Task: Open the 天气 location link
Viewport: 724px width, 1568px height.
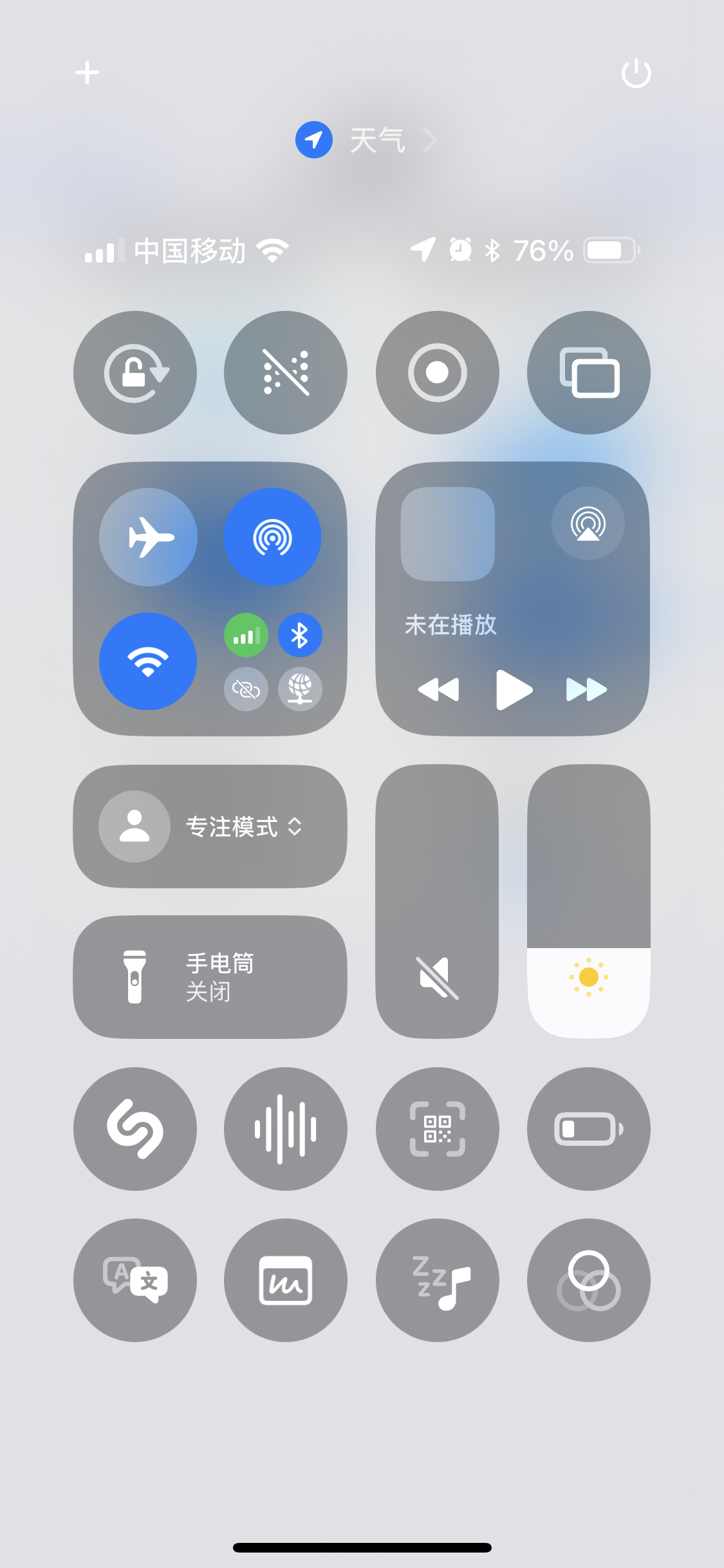Action: click(x=367, y=140)
